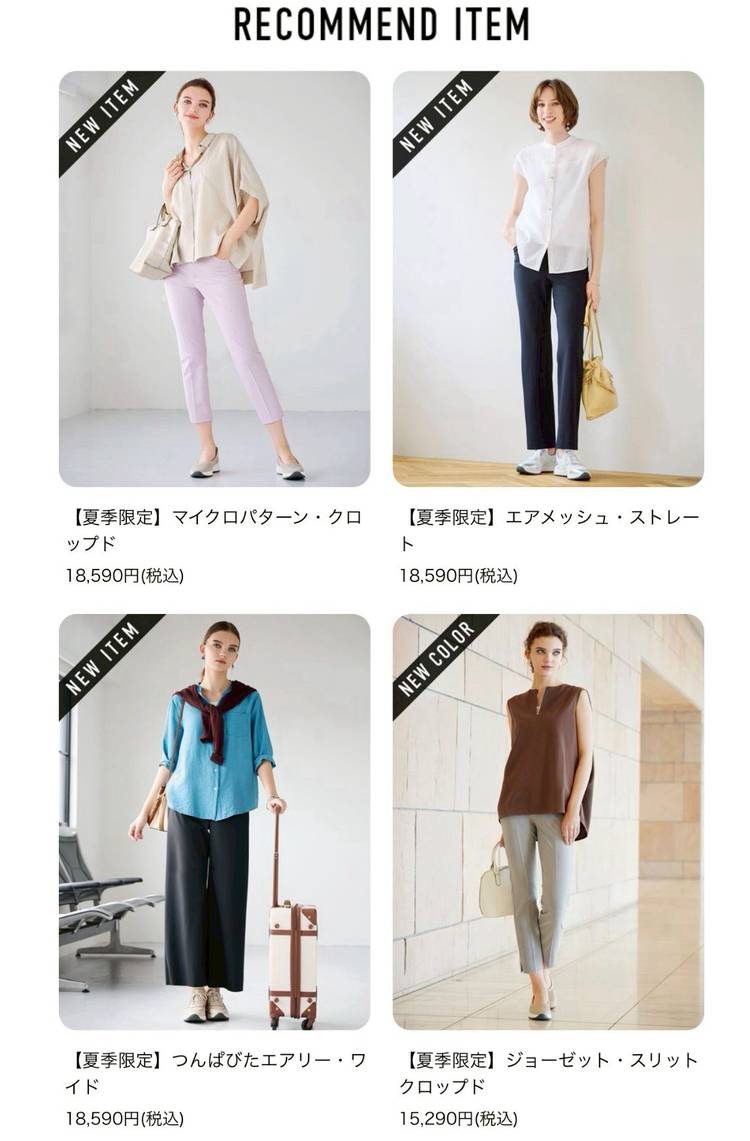This screenshot has height=1141, width=750.
Task: Open the エアメッシュ・ストレート product card
Action: 548,279
